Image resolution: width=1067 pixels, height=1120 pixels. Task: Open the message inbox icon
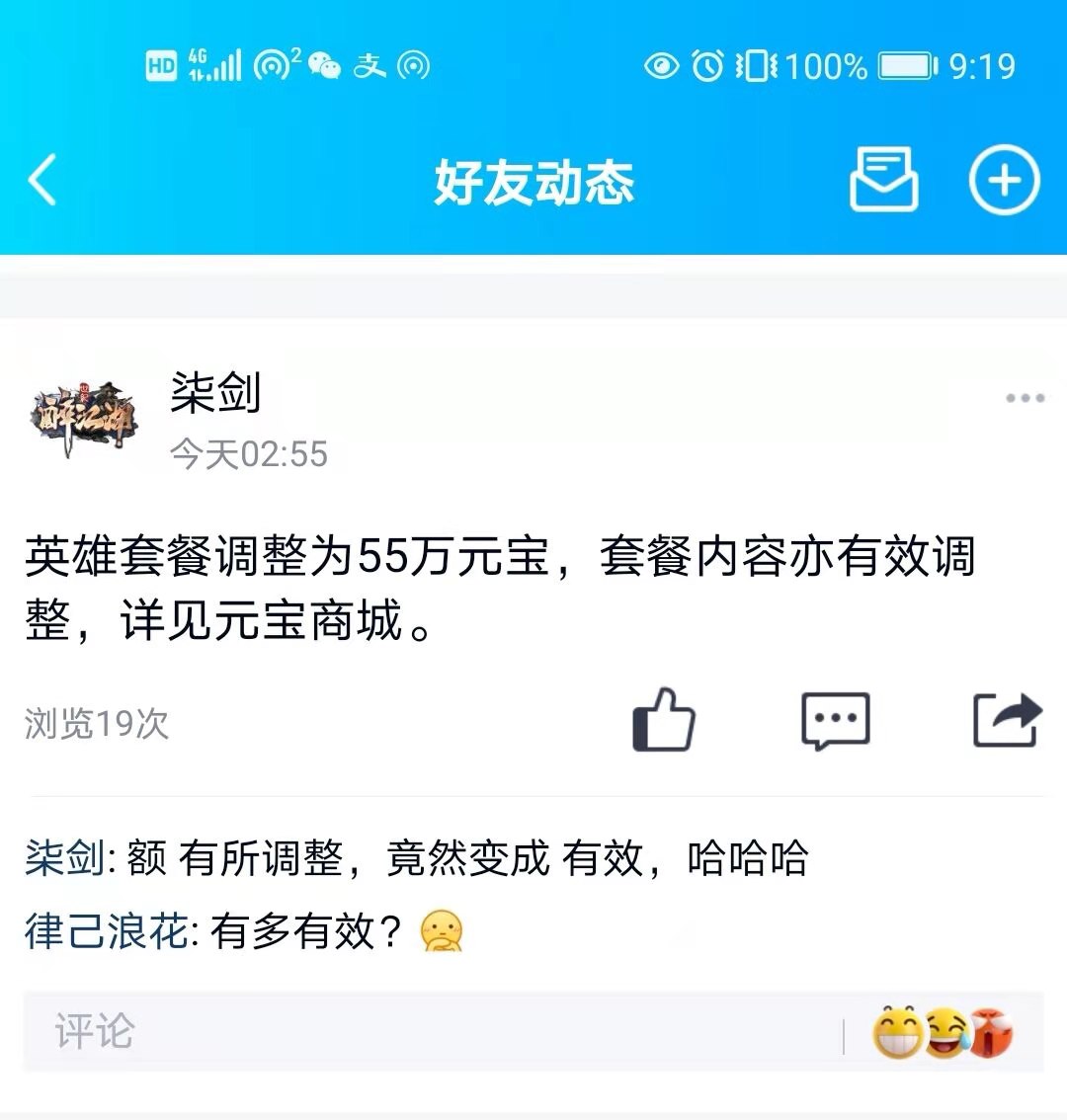(883, 181)
